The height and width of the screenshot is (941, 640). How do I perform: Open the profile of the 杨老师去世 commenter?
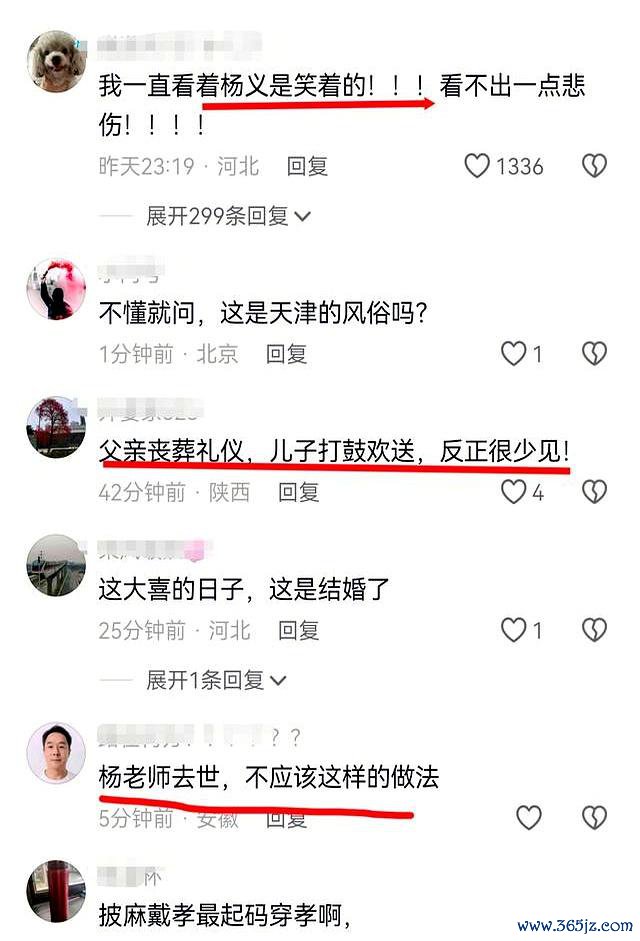pyautogui.click(x=55, y=752)
